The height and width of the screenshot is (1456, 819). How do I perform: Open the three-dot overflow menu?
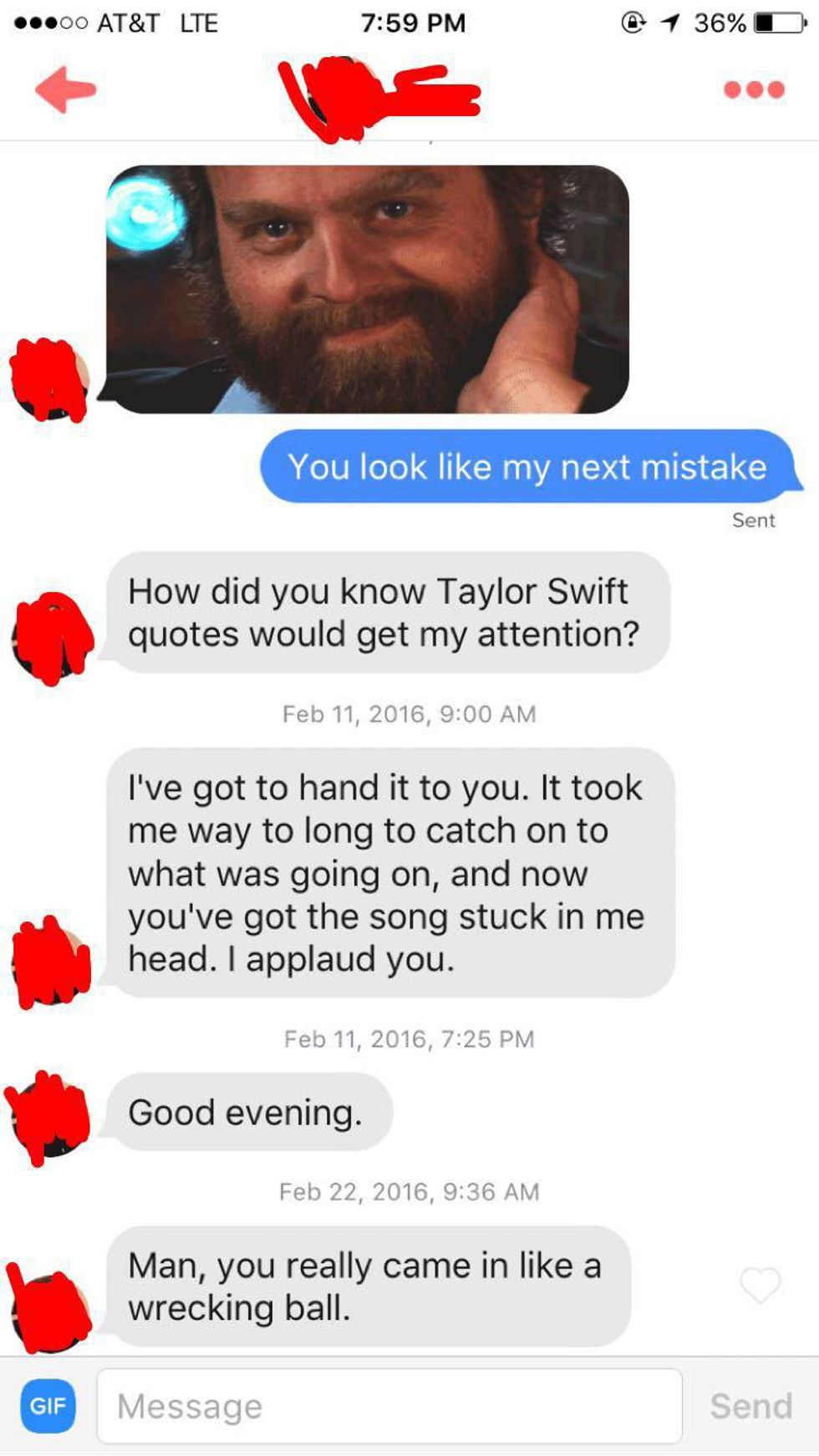754,89
